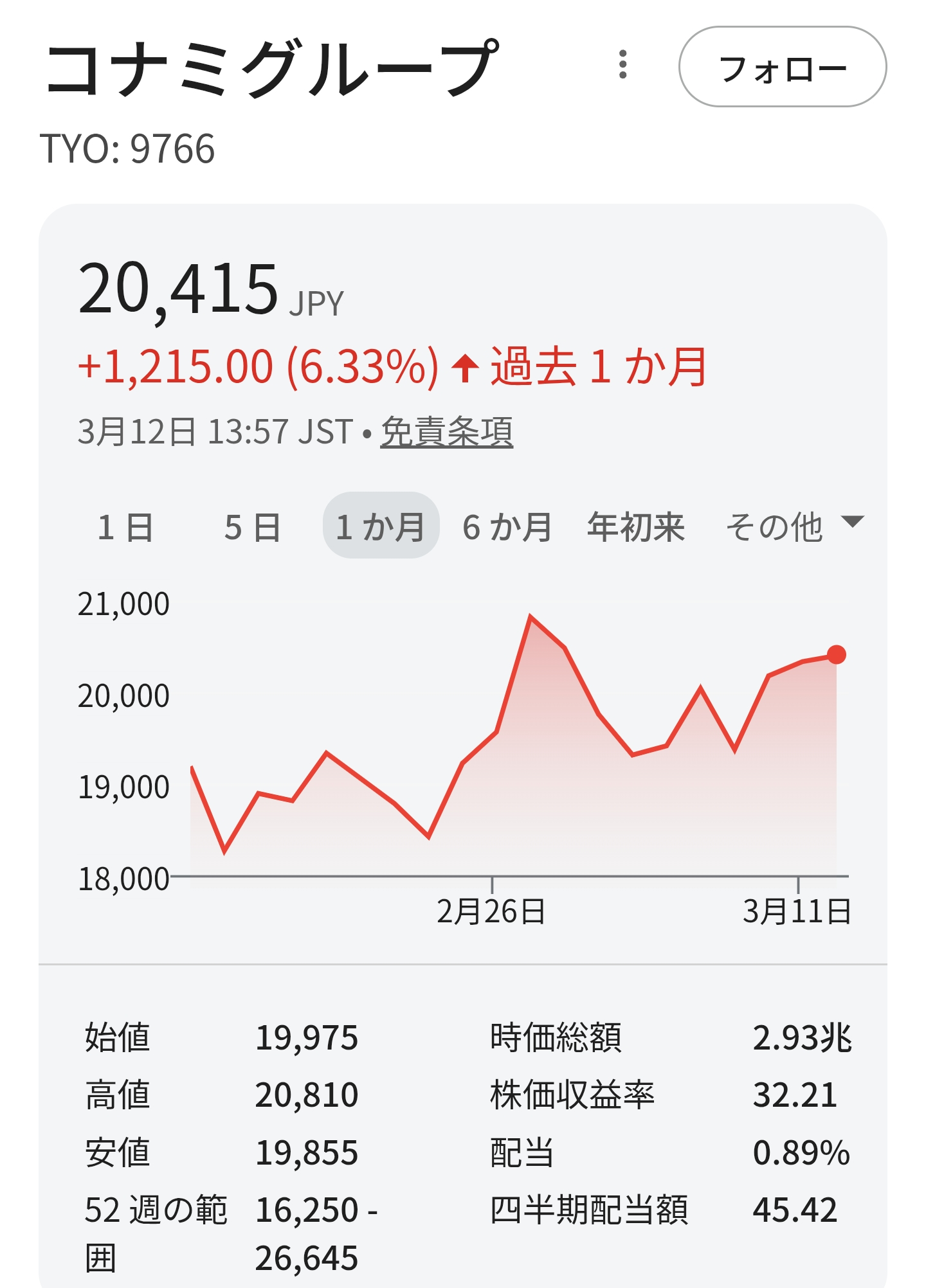Open the three-dot overflow menu
Viewport: 926px width, 1288px height.
[622, 65]
